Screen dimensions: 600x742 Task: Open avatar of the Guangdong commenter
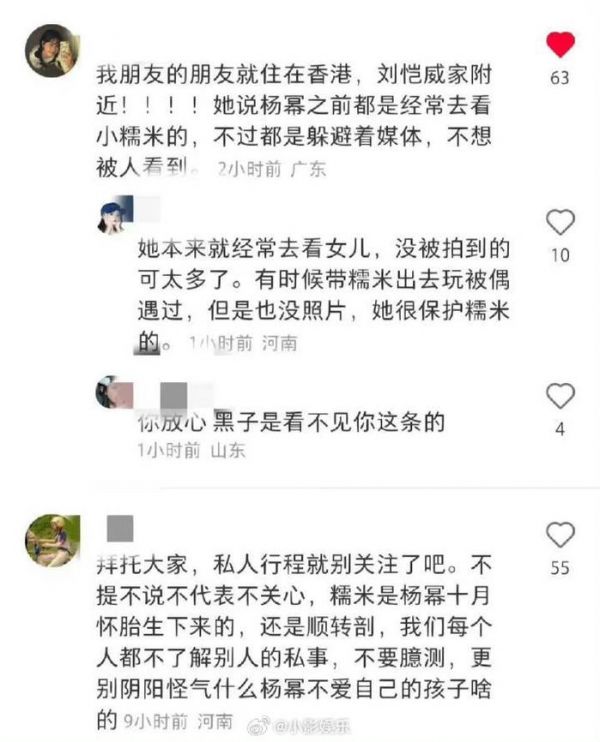coord(51,51)
